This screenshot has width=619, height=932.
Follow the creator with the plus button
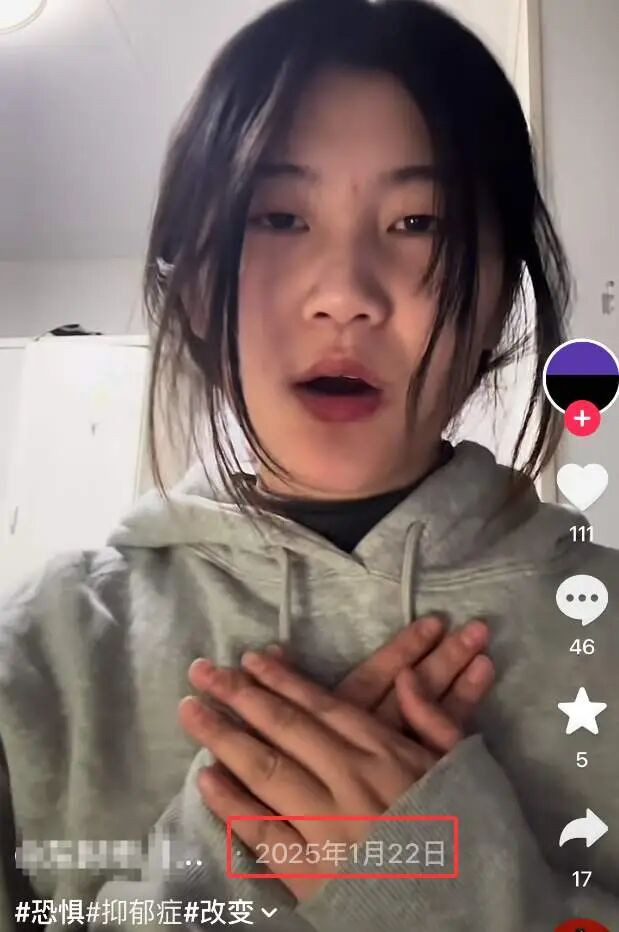pyautogui.click(x=582, y=419)
